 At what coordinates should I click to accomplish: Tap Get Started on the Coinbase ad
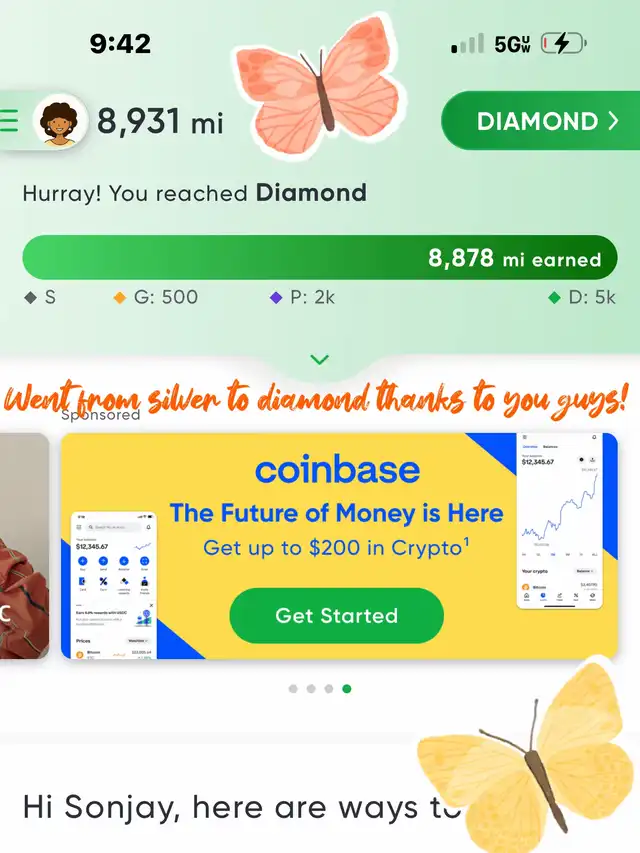[336, 615]
